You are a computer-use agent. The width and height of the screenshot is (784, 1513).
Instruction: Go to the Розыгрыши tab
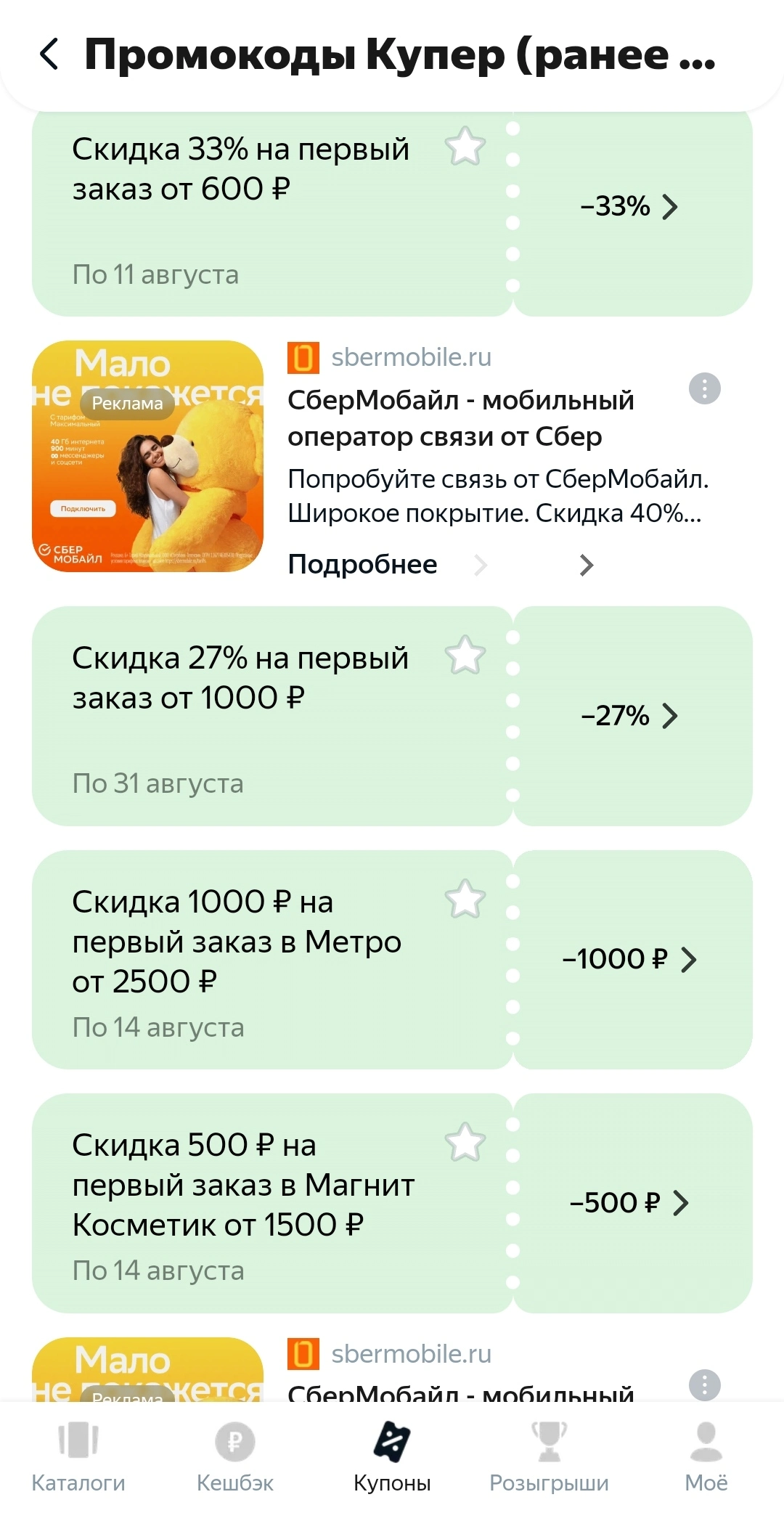point(549,1456)
